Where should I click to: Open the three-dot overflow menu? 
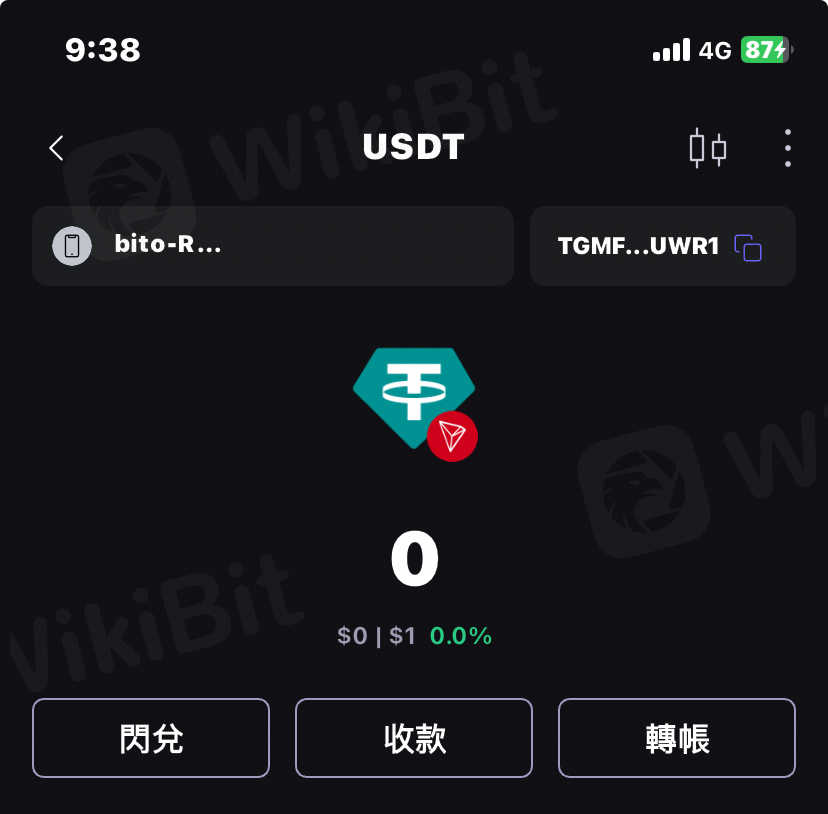788,148
